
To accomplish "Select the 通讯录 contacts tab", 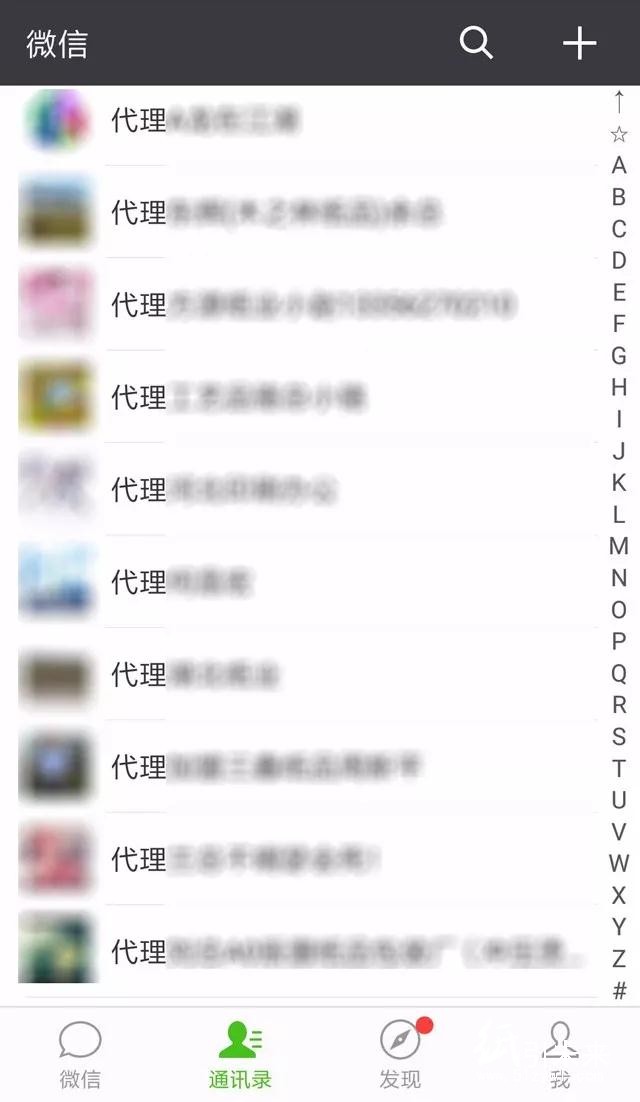I will 240,1055.
